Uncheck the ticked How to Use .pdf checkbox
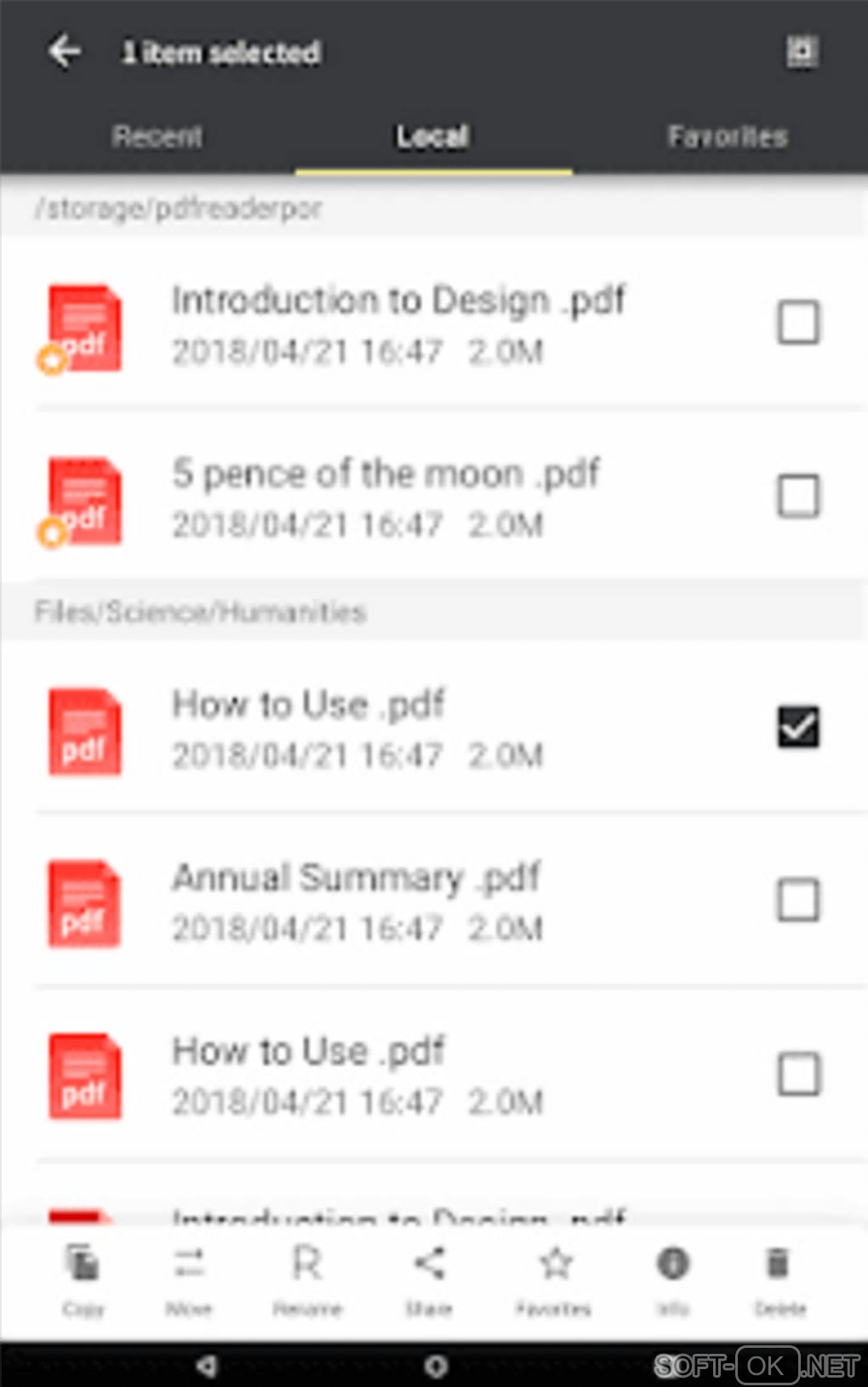Viewport: 868px width, 1387px height. coord(798,728)
